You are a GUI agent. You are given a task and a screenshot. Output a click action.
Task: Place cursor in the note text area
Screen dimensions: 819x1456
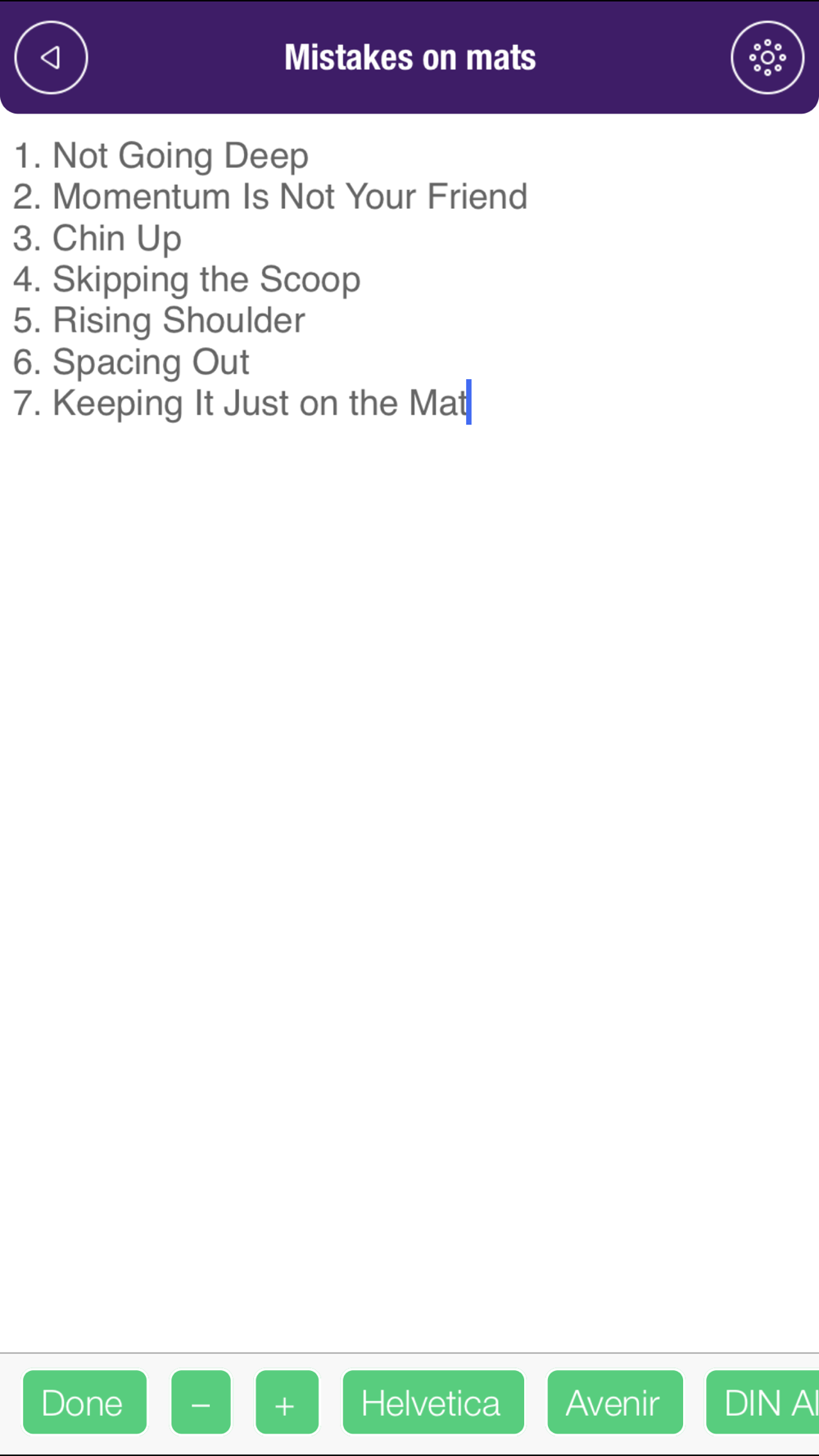coord(409,733)
